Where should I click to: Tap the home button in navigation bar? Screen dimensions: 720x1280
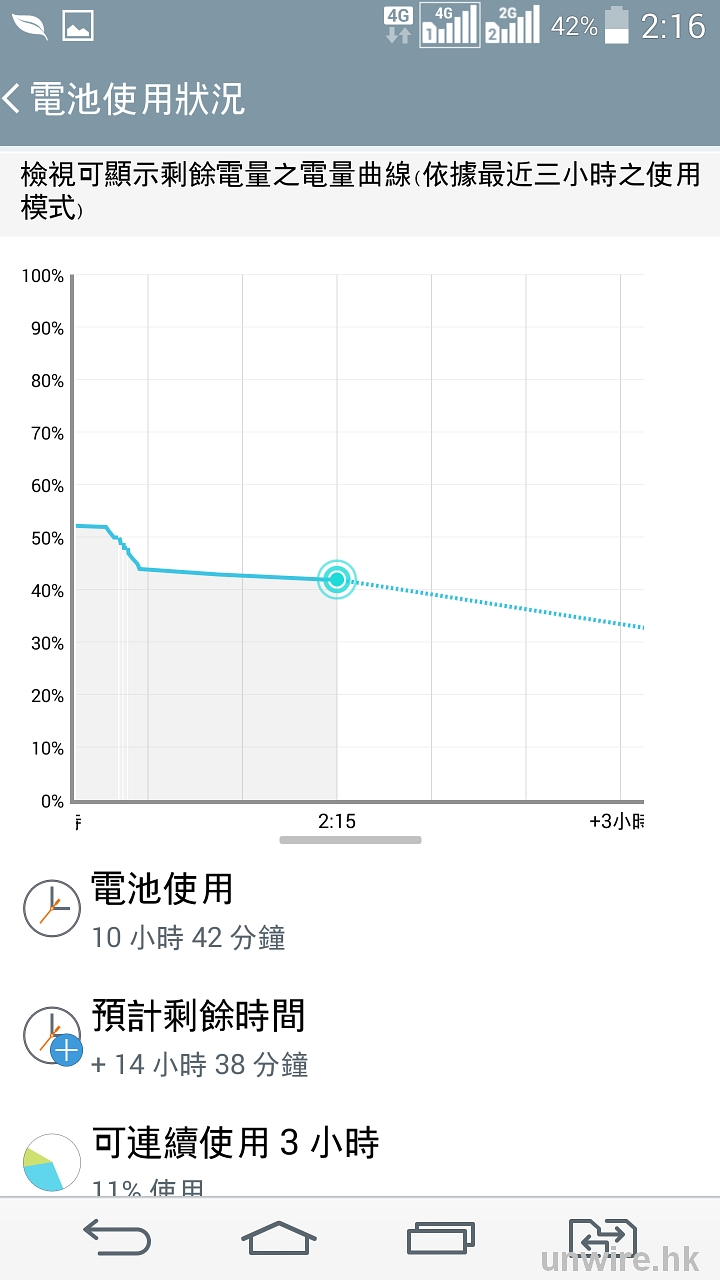pyautogui.click(x=278, y=1238)
